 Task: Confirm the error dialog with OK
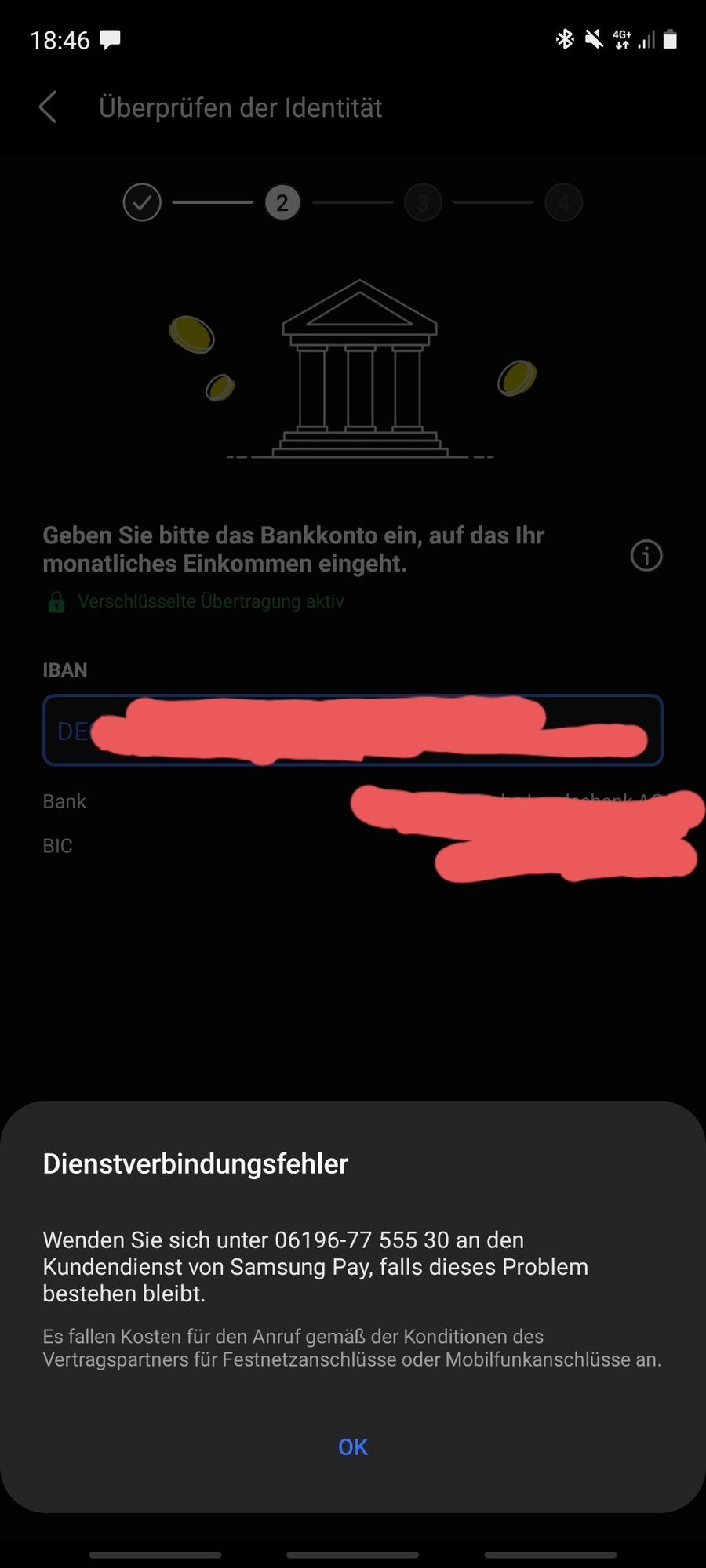[x=352, y=1446]
